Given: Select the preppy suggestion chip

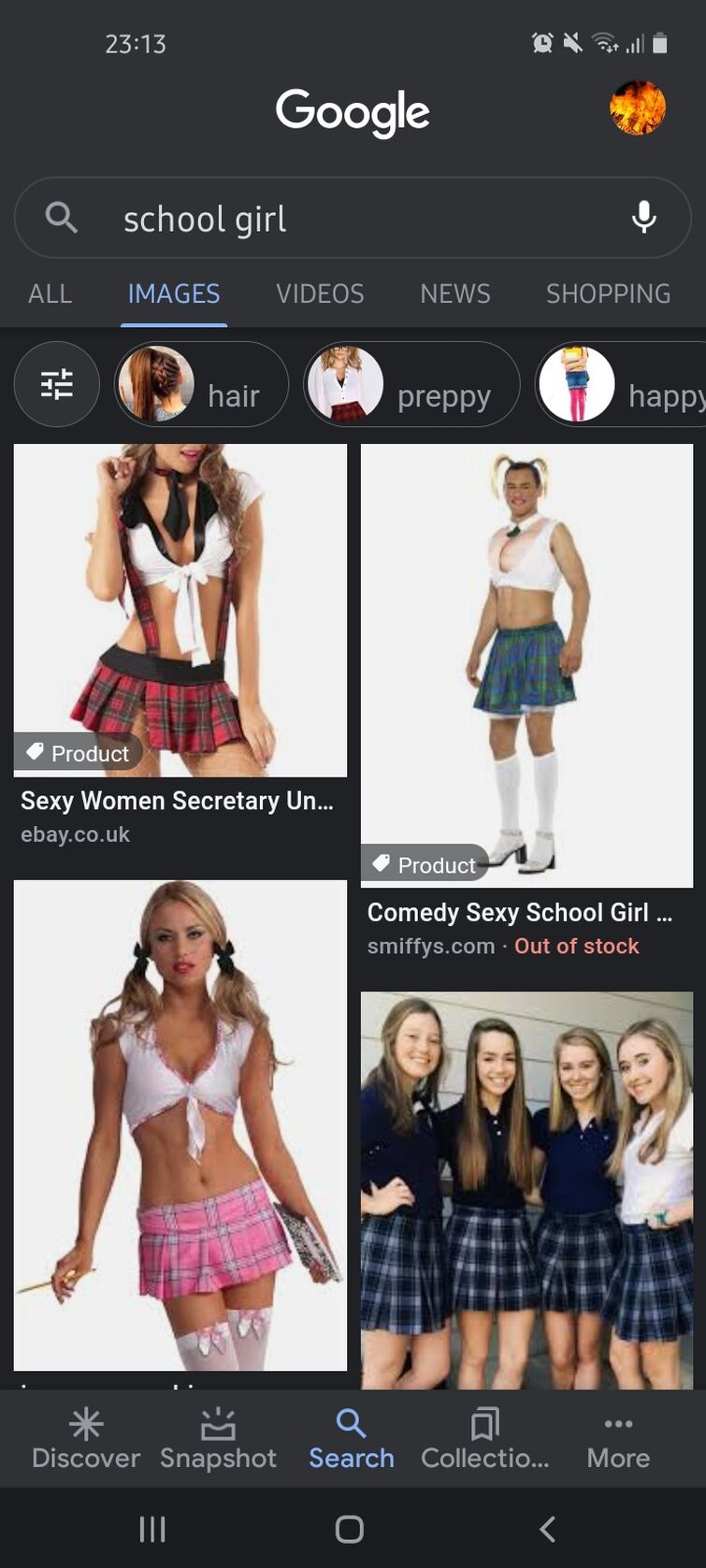Looking at the screenshot, I should tap(411, 384).
